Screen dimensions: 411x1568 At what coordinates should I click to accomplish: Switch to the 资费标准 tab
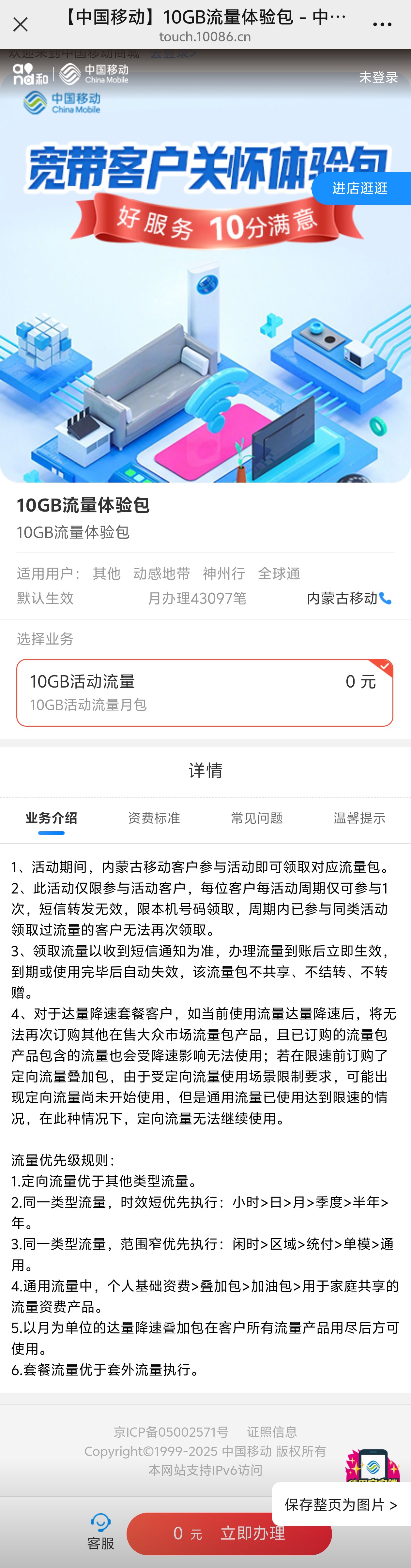[153, 818]
